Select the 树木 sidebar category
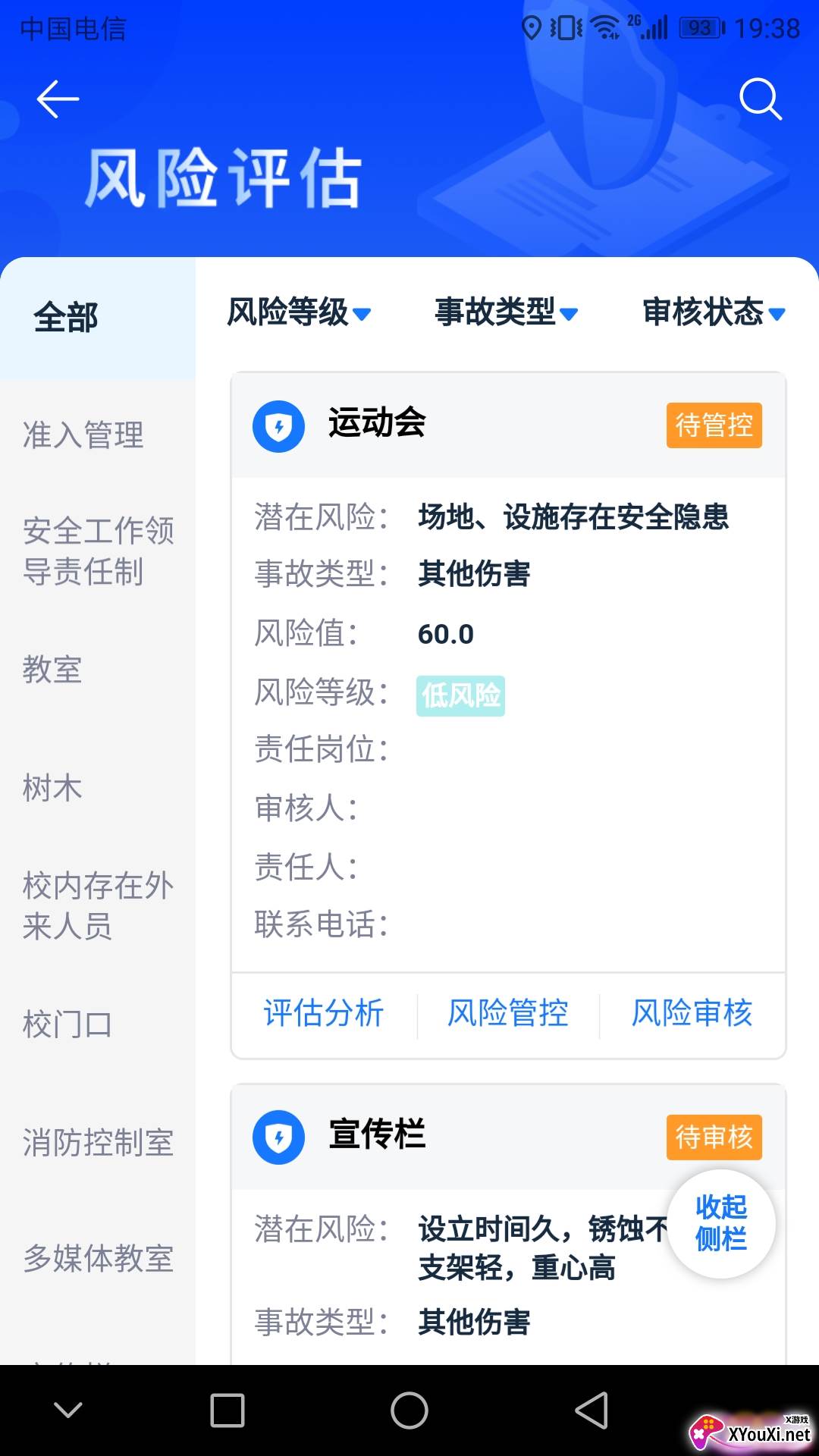 98,788
